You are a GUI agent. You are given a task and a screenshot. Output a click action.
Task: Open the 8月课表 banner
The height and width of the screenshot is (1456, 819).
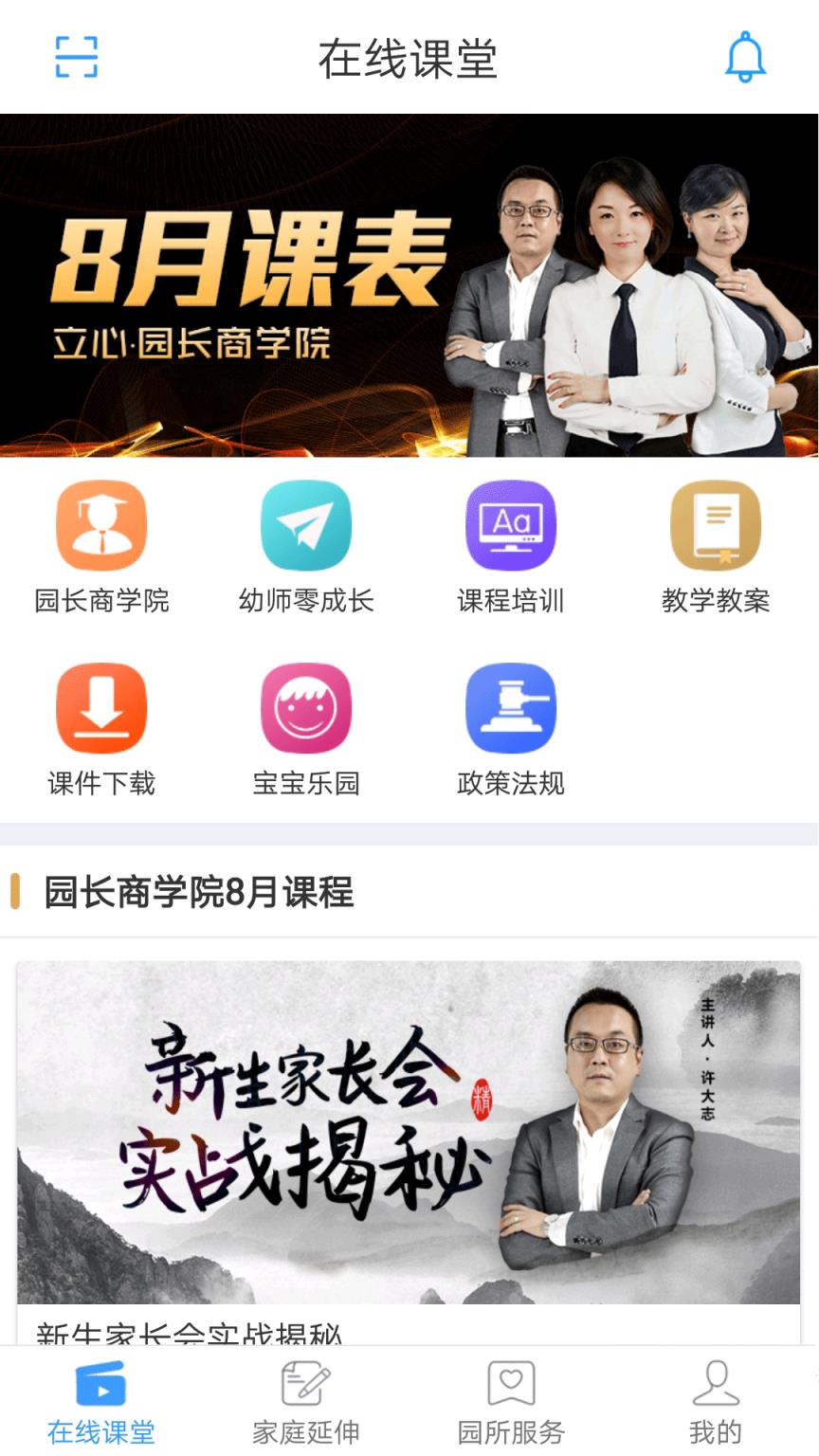tap(409, 284)
